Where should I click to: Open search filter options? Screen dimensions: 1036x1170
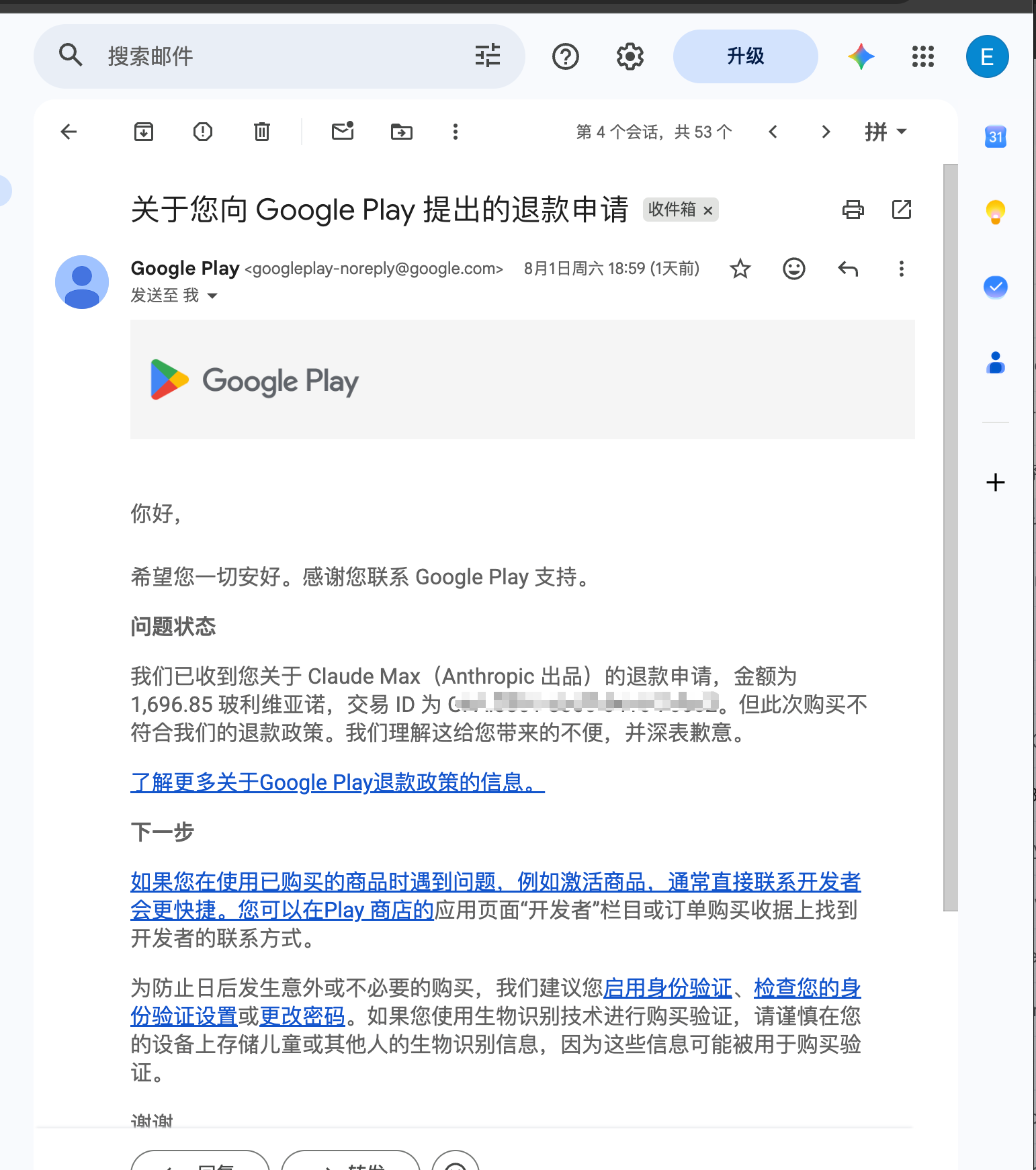point(488,56)
